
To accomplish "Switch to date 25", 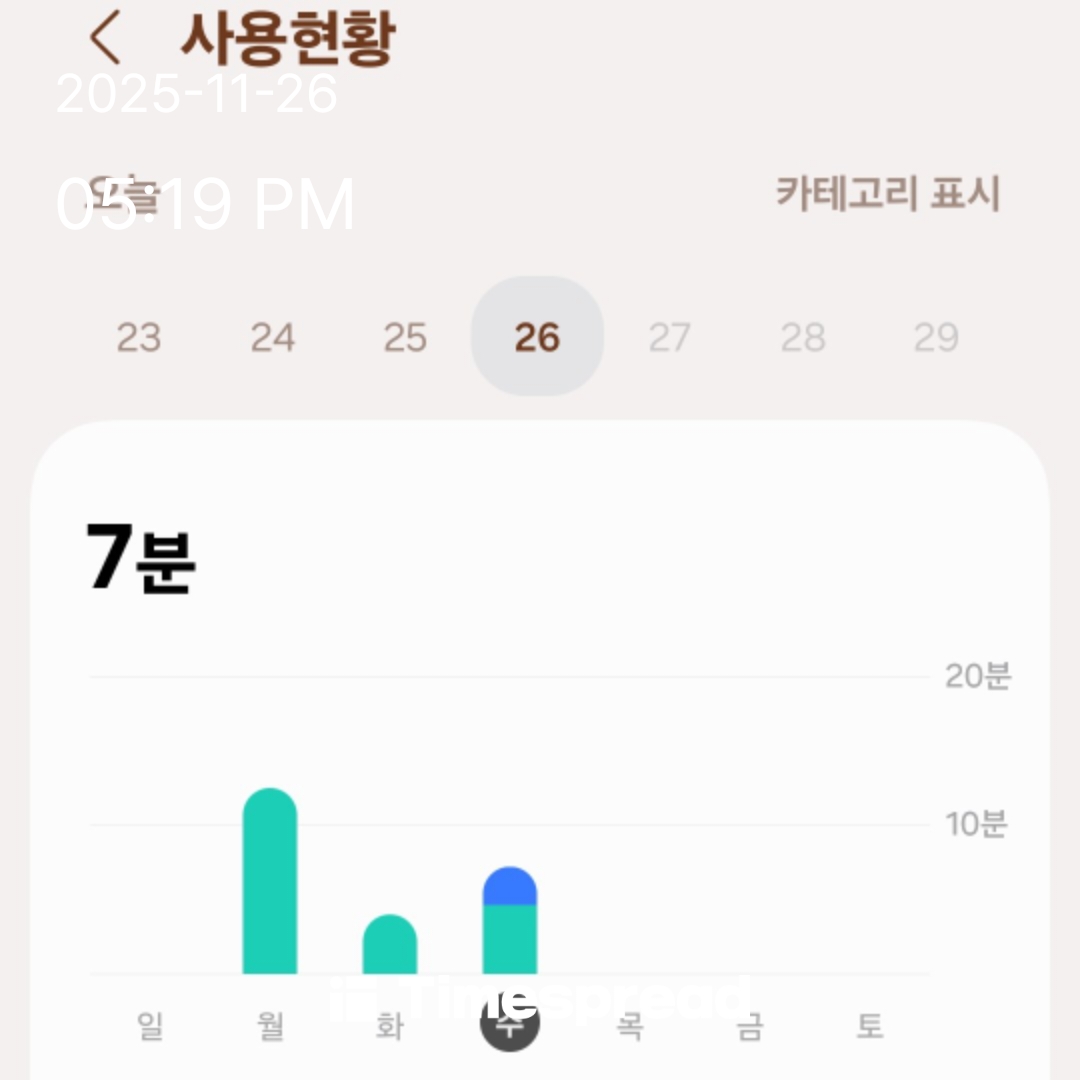I will [405, 338].
